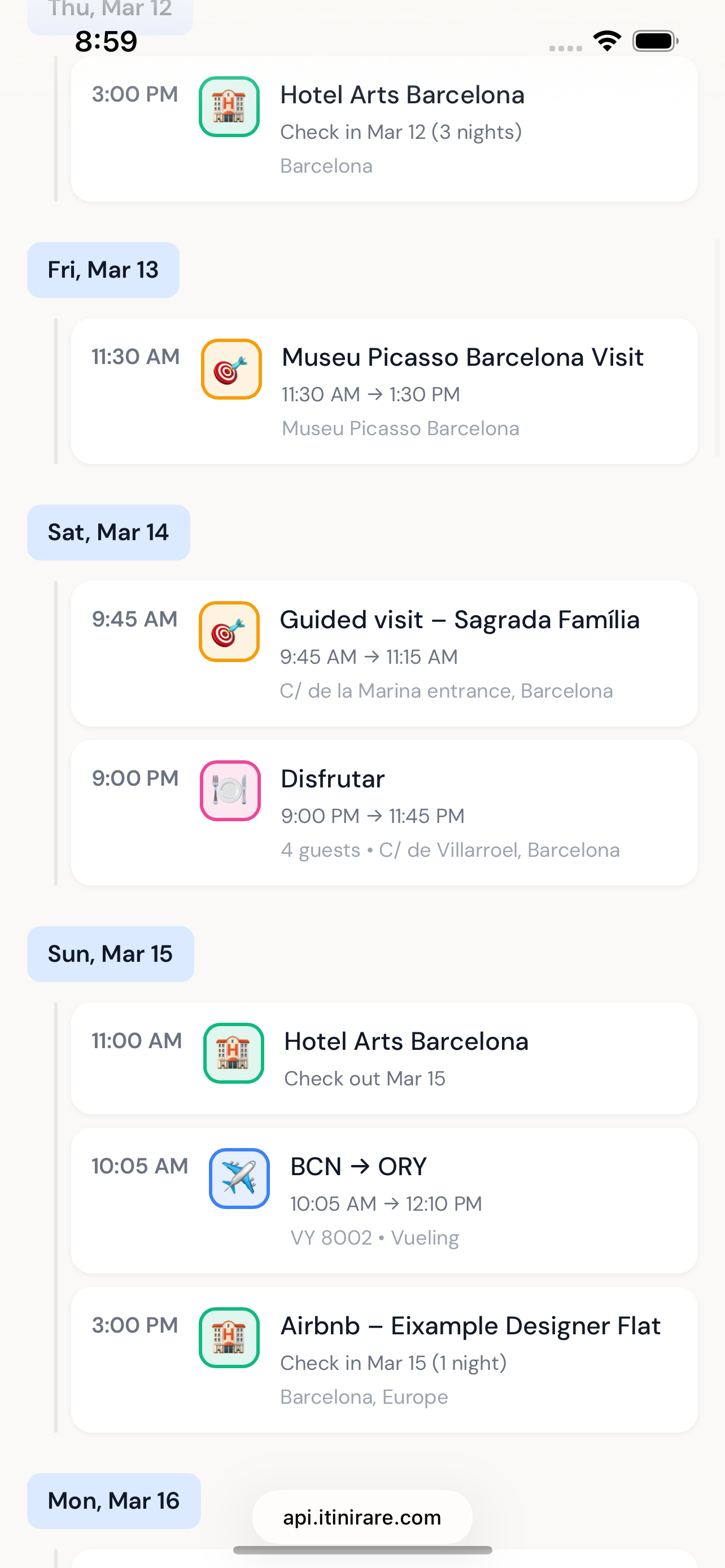
Task: Click the Wi-Fi indicator in the status bar
Action: tap(607, 40)
